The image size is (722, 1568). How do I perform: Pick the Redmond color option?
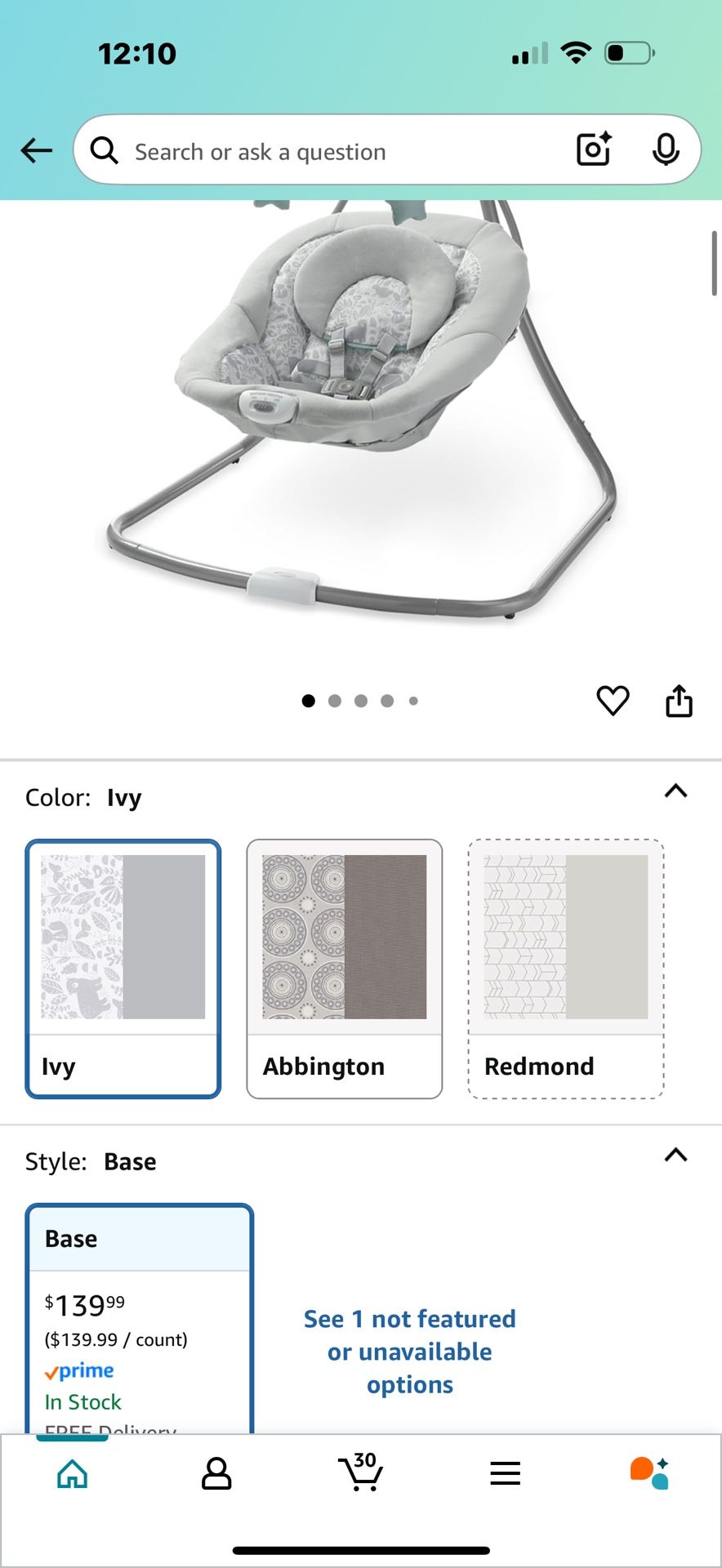(x=565, y=969)
